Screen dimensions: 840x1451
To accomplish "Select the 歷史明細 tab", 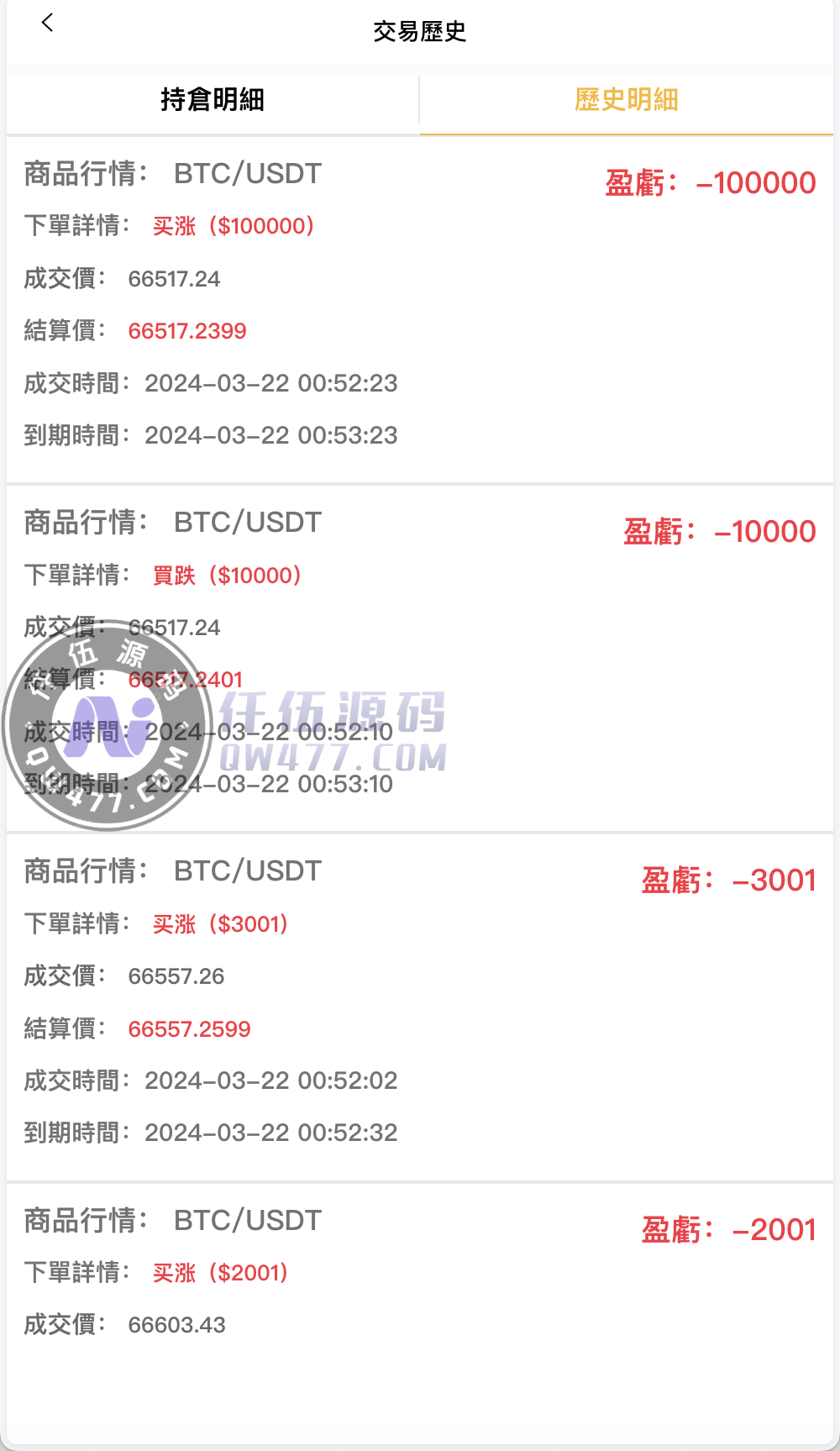I will [x=626, y=100].
